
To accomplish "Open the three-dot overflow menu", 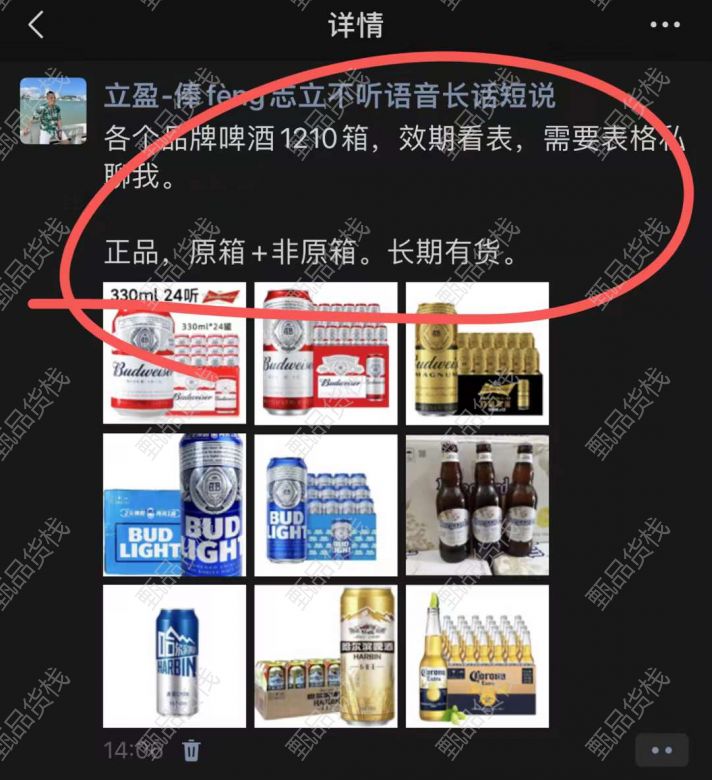I will (664, 26).
